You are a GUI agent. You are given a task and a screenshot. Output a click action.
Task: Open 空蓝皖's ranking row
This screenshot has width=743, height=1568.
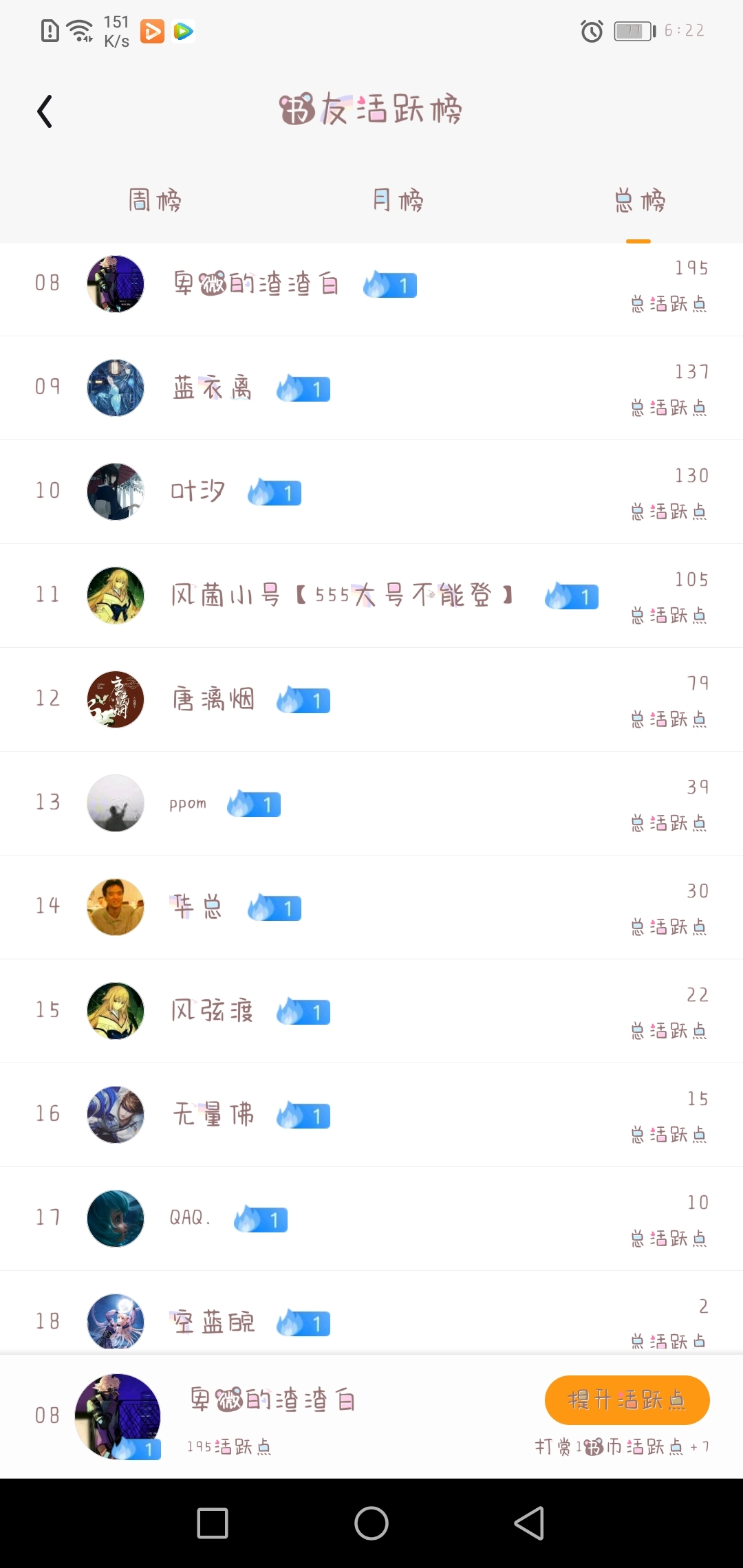[371, 1313]
